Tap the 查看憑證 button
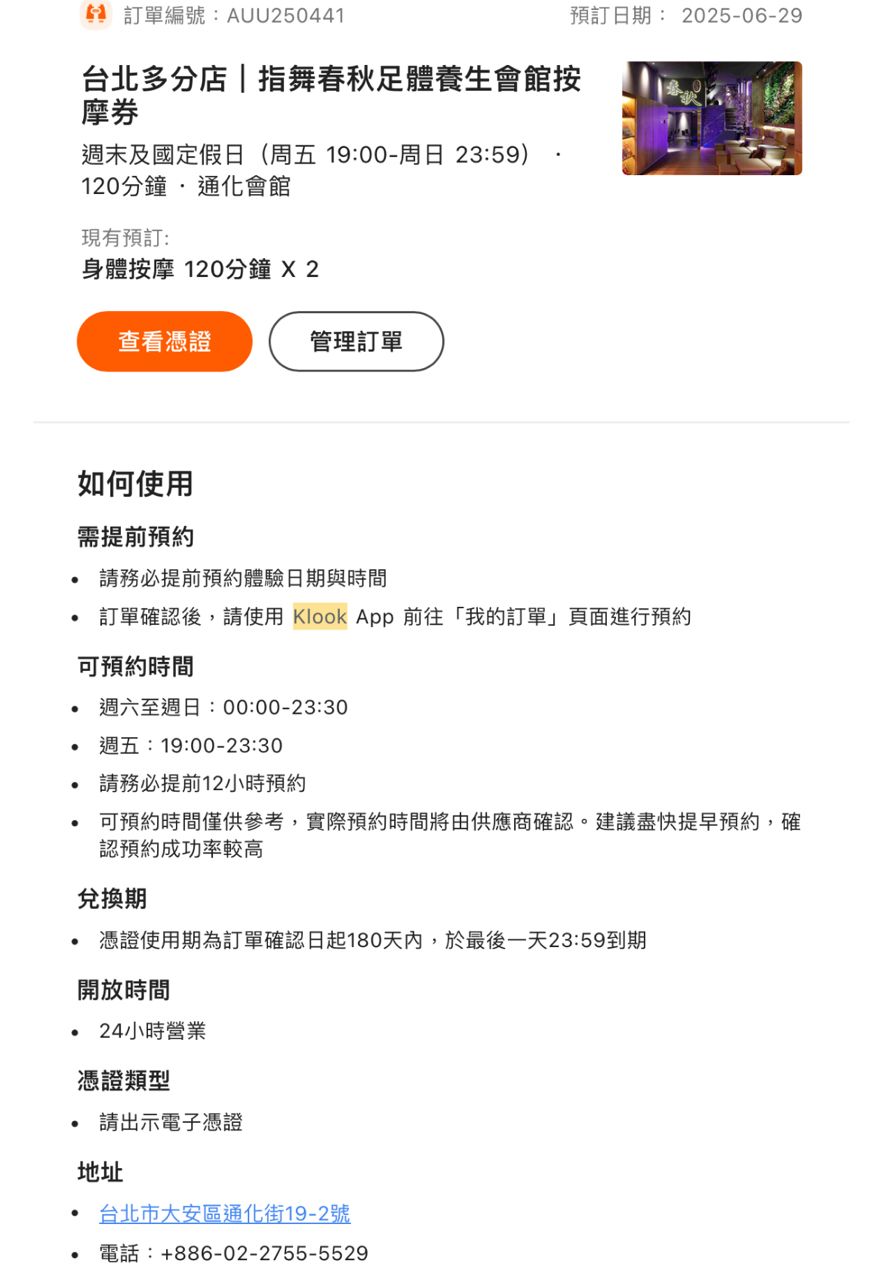Viewport: 881px width, 1280px height. [164, 341]
